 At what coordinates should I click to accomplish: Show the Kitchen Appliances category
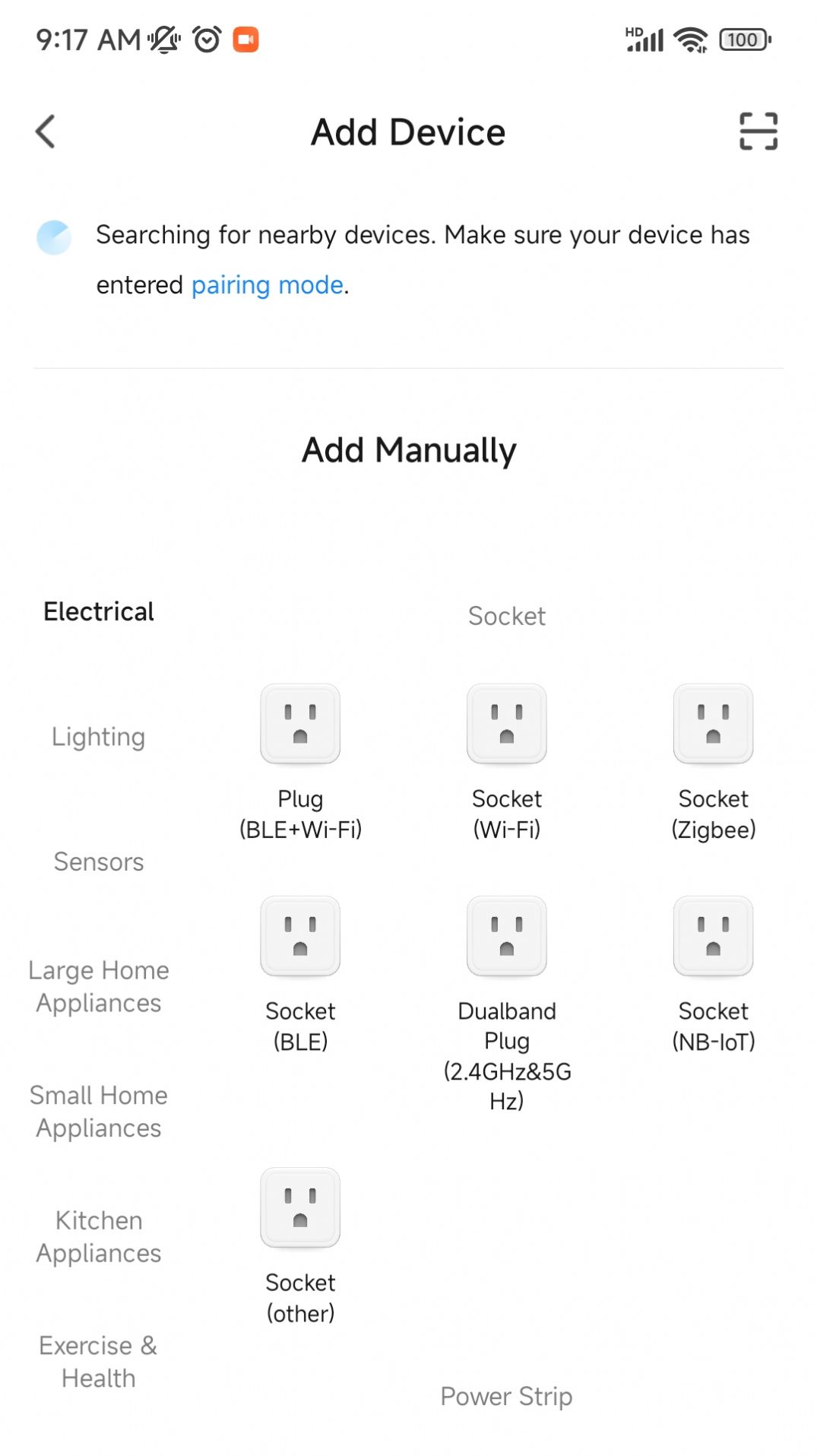(x=99, y=1236)
